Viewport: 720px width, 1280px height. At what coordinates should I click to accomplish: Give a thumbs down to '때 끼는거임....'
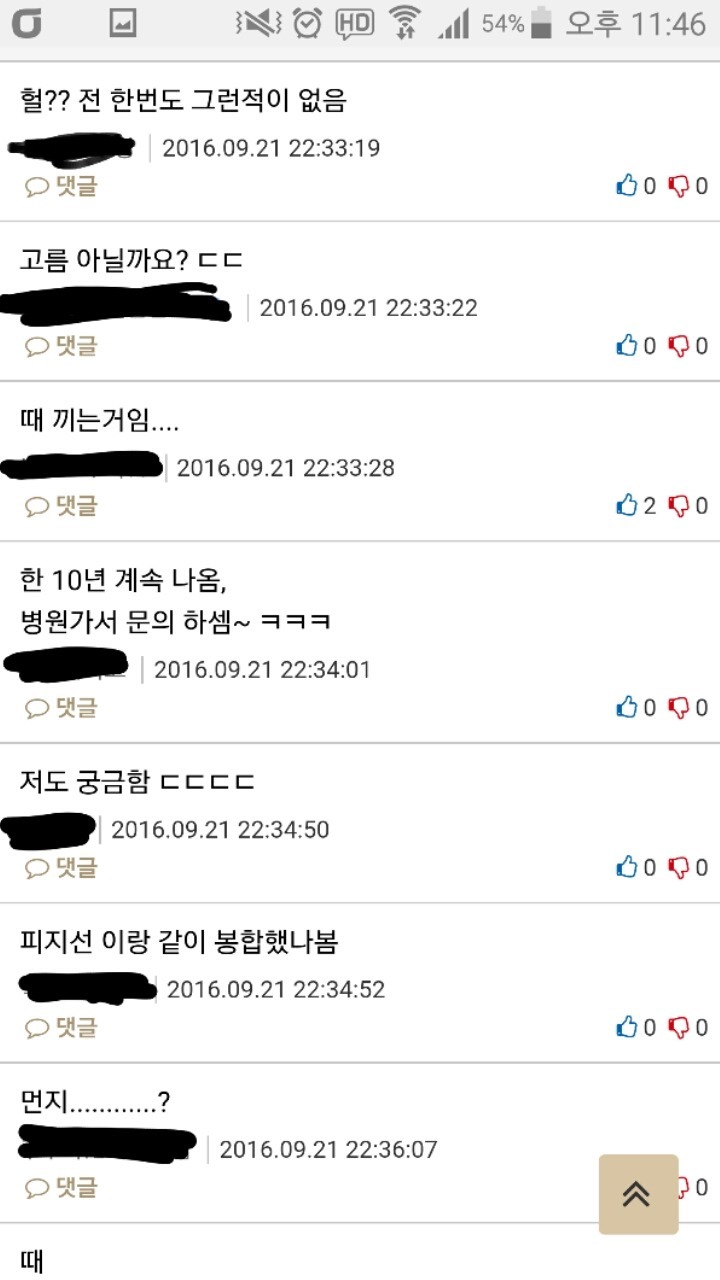[679, 506]
